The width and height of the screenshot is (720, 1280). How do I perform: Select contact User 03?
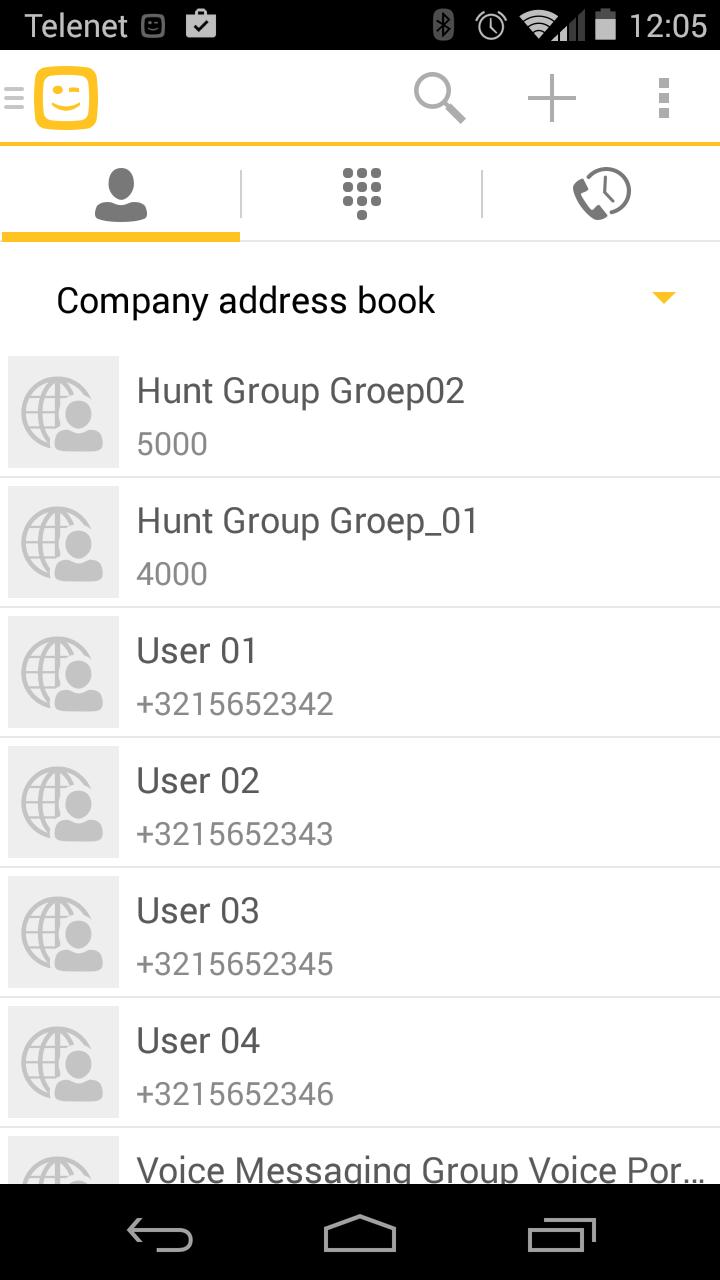point(300,931)
